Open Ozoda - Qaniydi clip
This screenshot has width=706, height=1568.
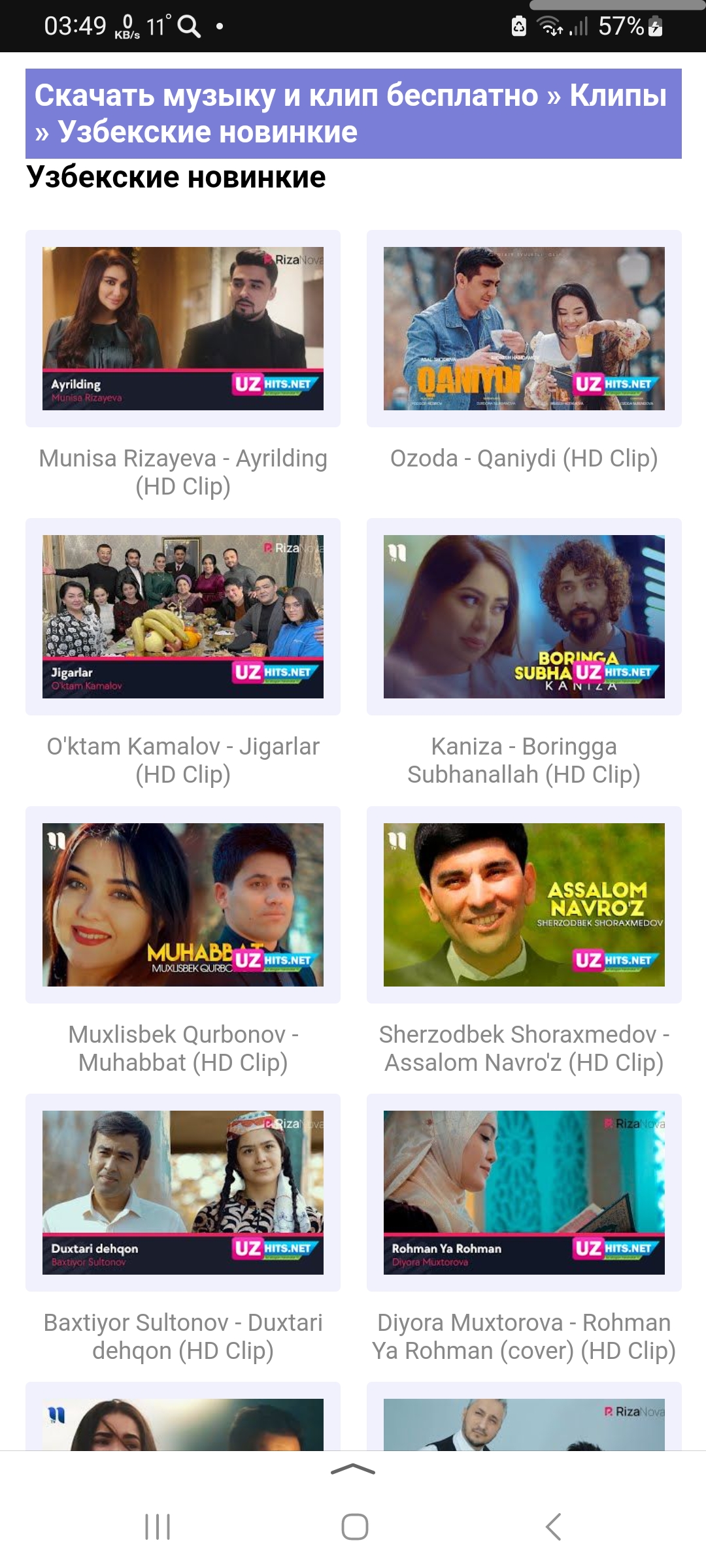pyautogui.click(x=524, y=329)
